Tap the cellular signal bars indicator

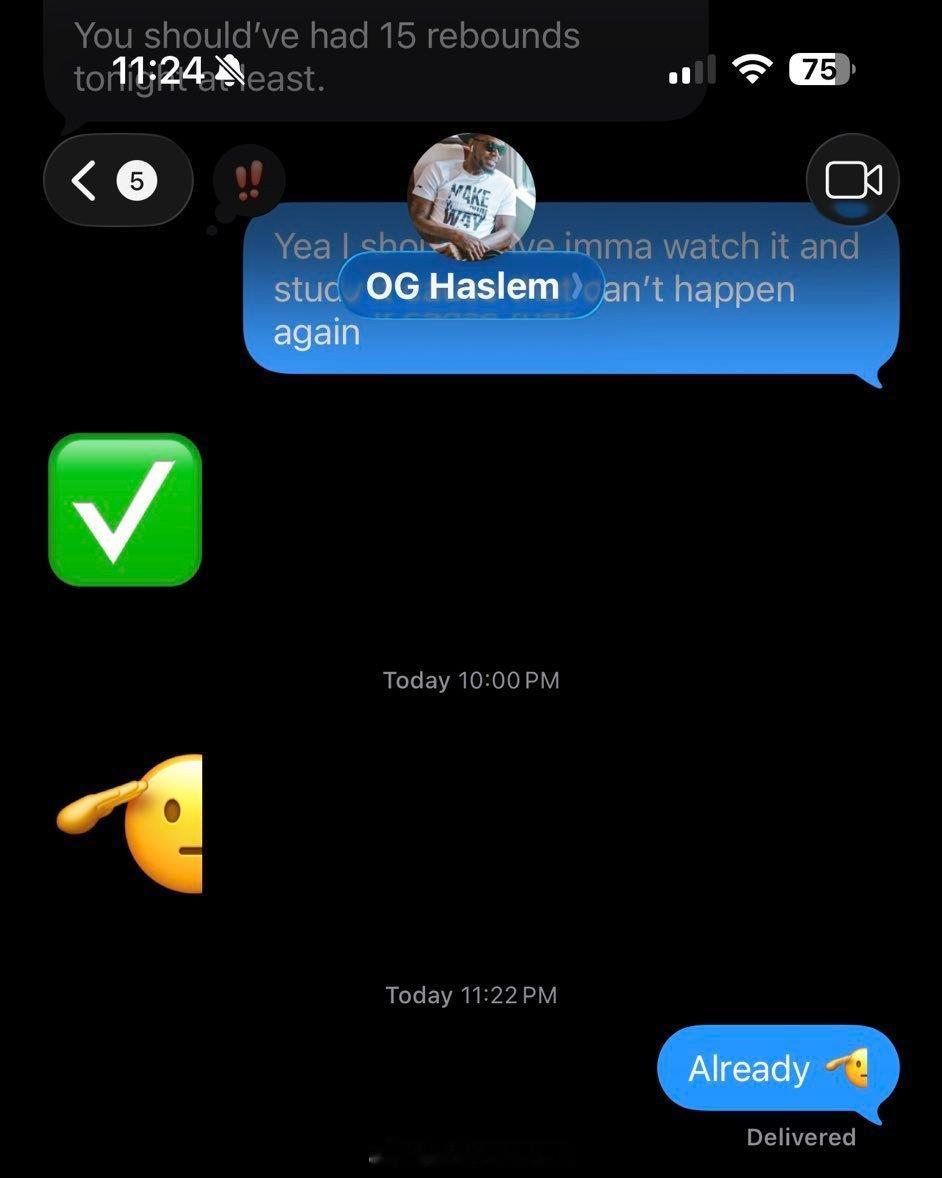pos(691,69)
